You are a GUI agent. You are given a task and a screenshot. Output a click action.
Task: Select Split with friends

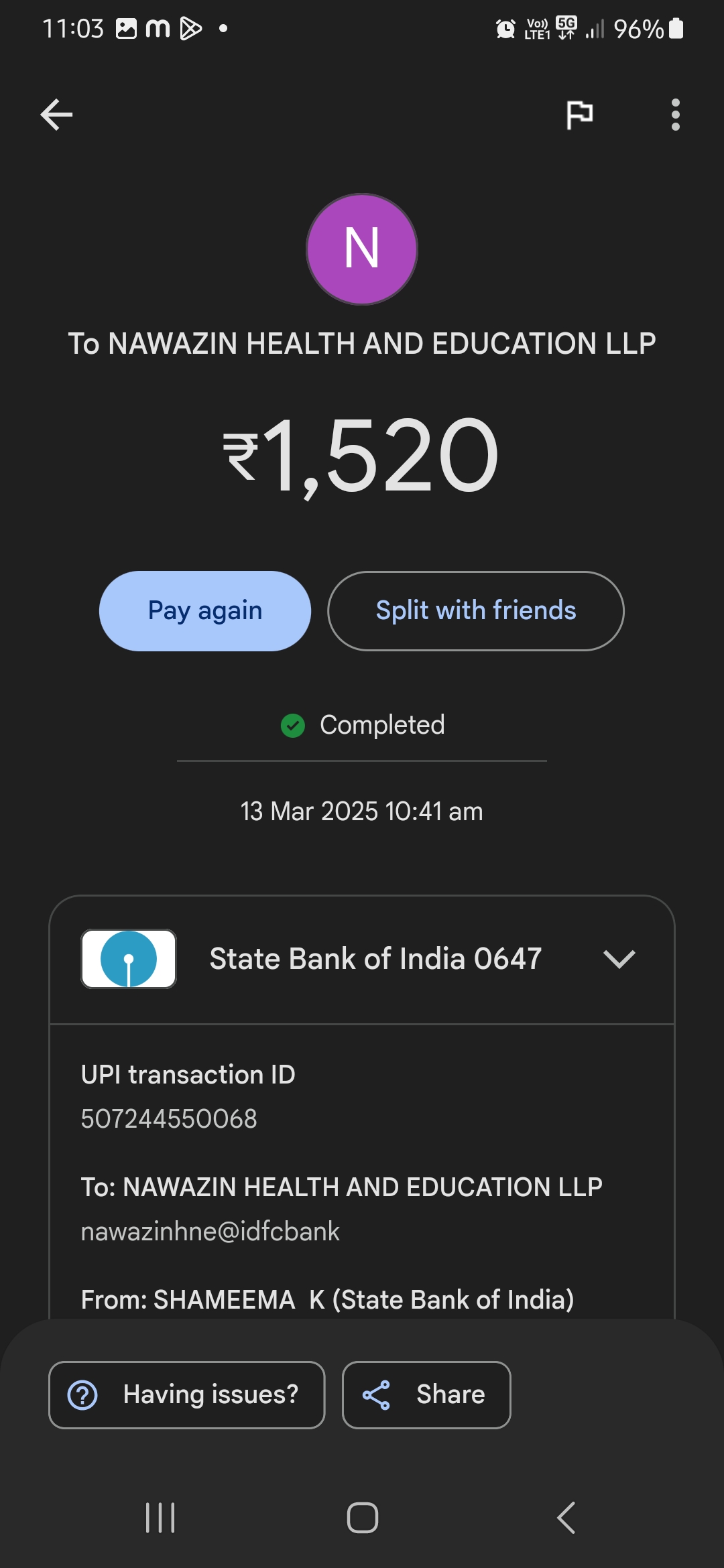[475, 610]
